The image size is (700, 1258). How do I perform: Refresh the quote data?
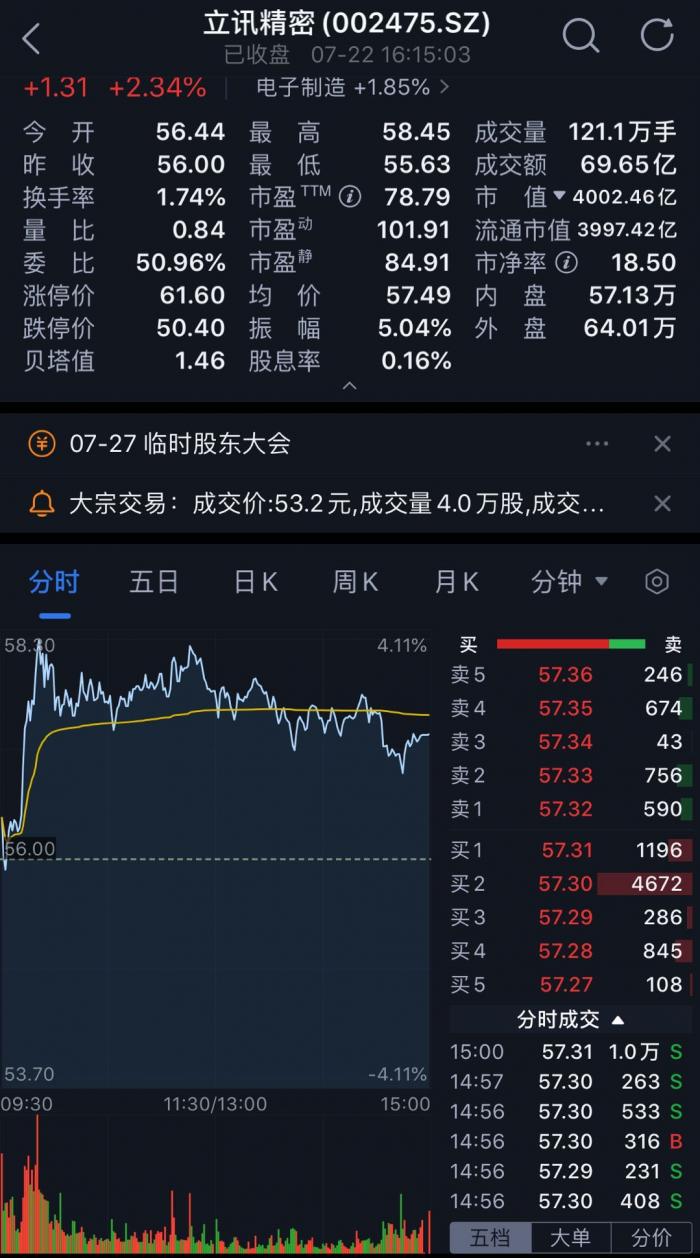coord(657,37)
